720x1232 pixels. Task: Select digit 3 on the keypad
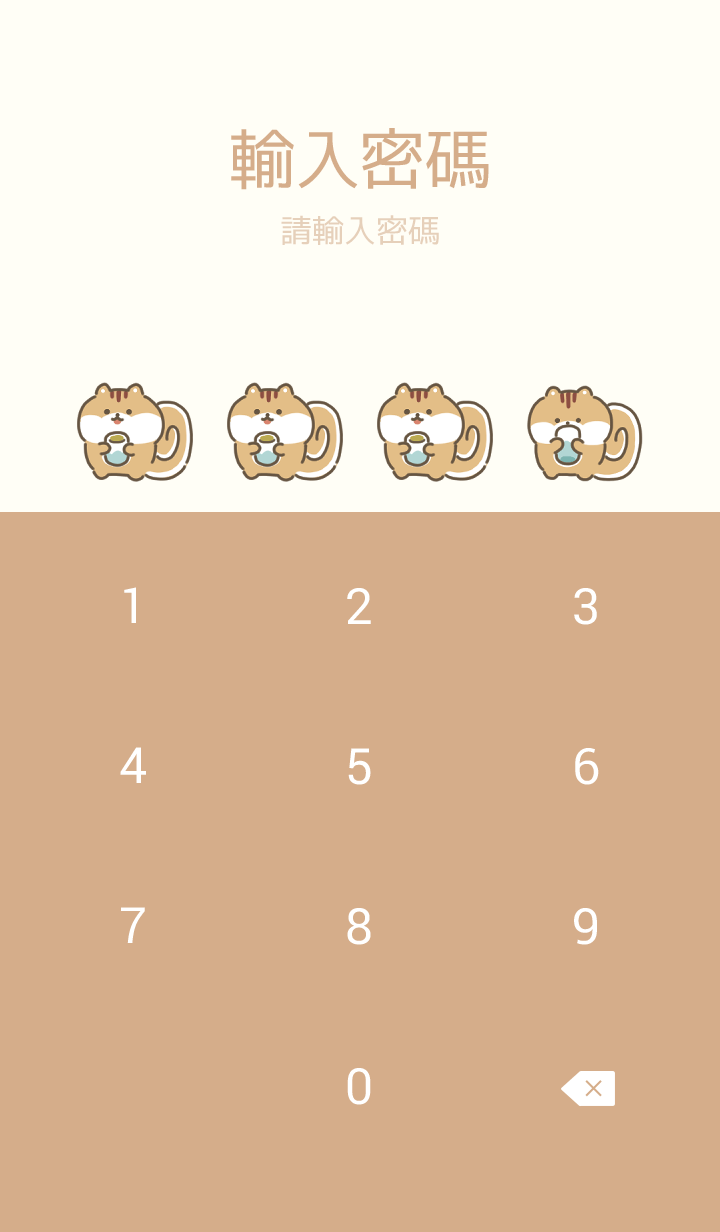coord(586,607)
